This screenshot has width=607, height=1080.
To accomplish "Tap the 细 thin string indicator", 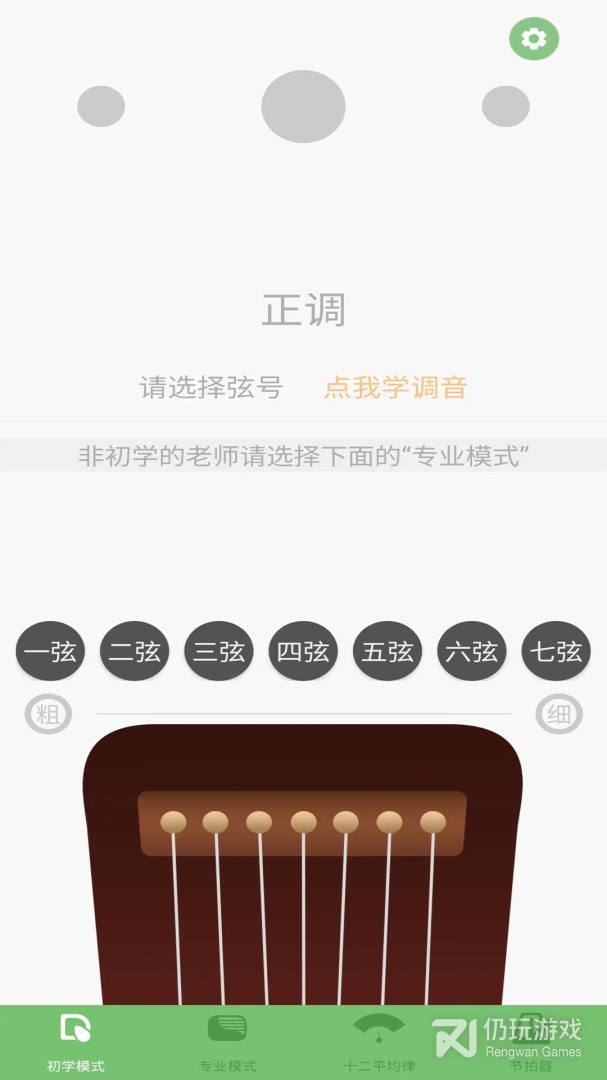I will 559,714.
